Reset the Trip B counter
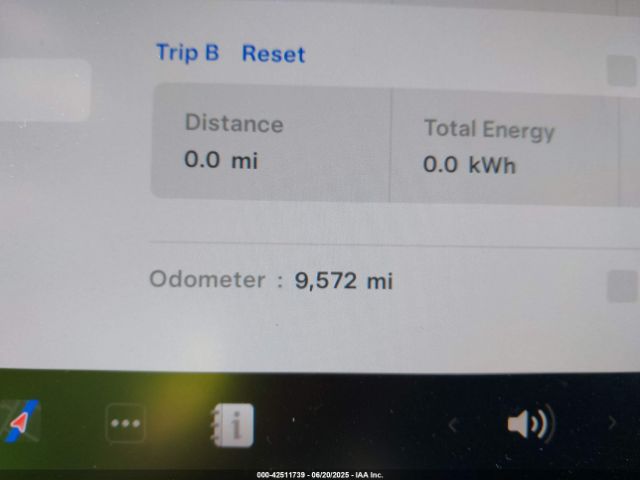This screenshot has height=480, width=640. 273,54
